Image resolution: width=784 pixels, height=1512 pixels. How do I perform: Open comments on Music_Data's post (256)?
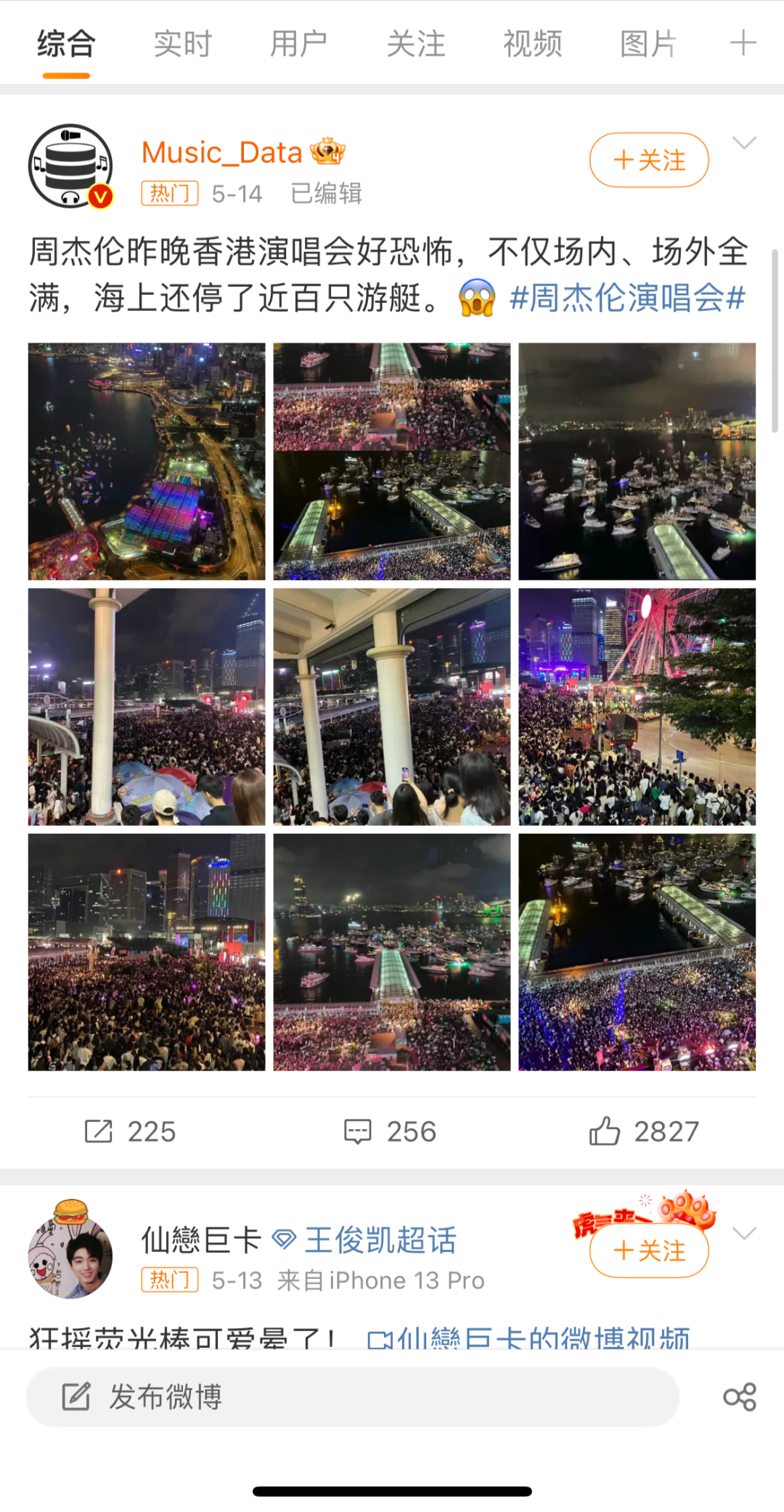click(x=390, y=1131)
